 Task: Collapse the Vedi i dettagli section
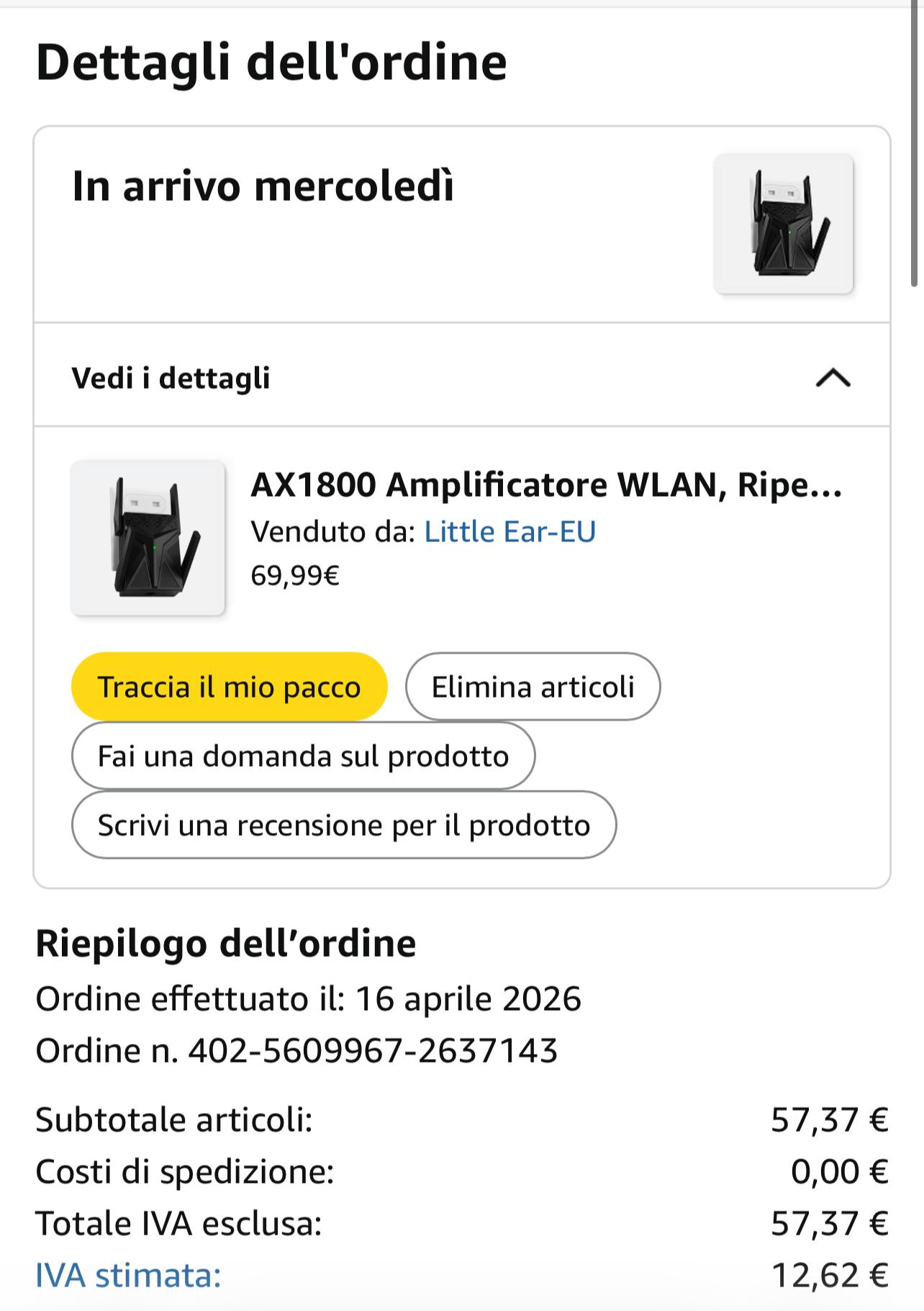[x=833, y=377]
